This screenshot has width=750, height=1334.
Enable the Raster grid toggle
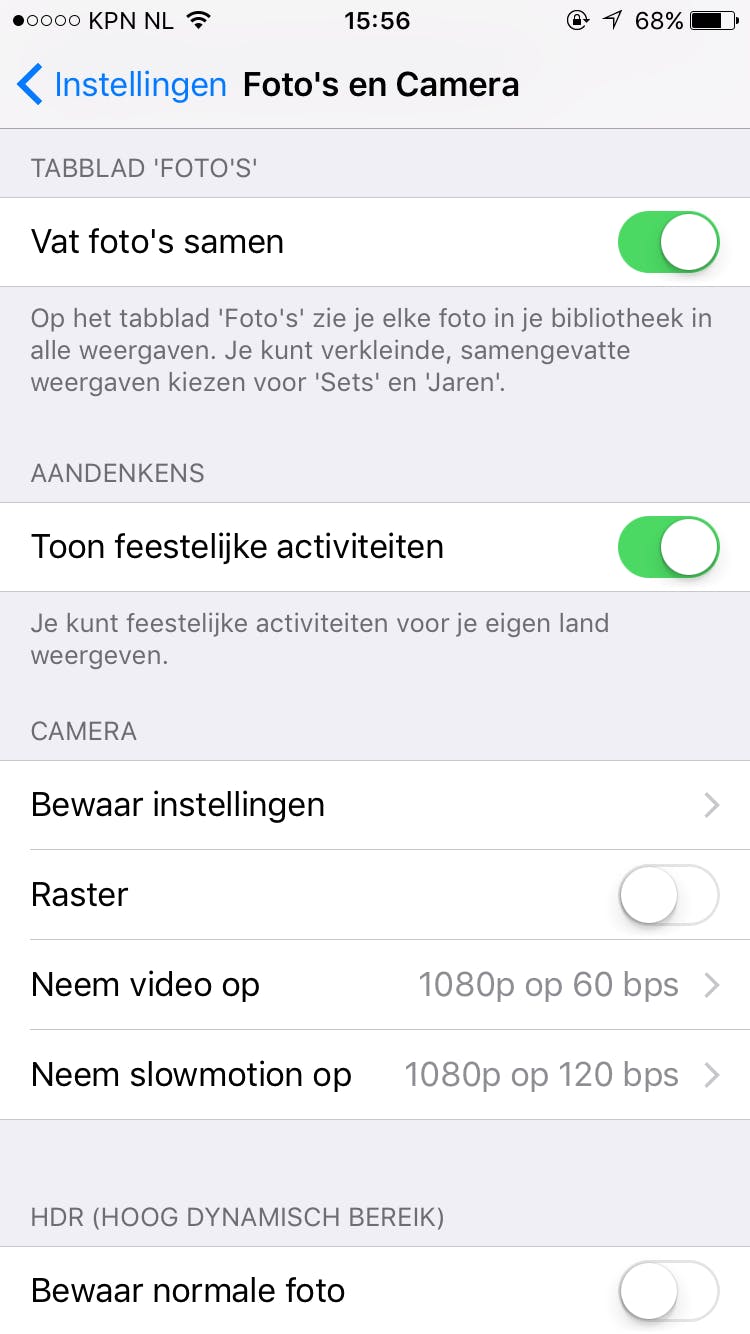(668, 895)
